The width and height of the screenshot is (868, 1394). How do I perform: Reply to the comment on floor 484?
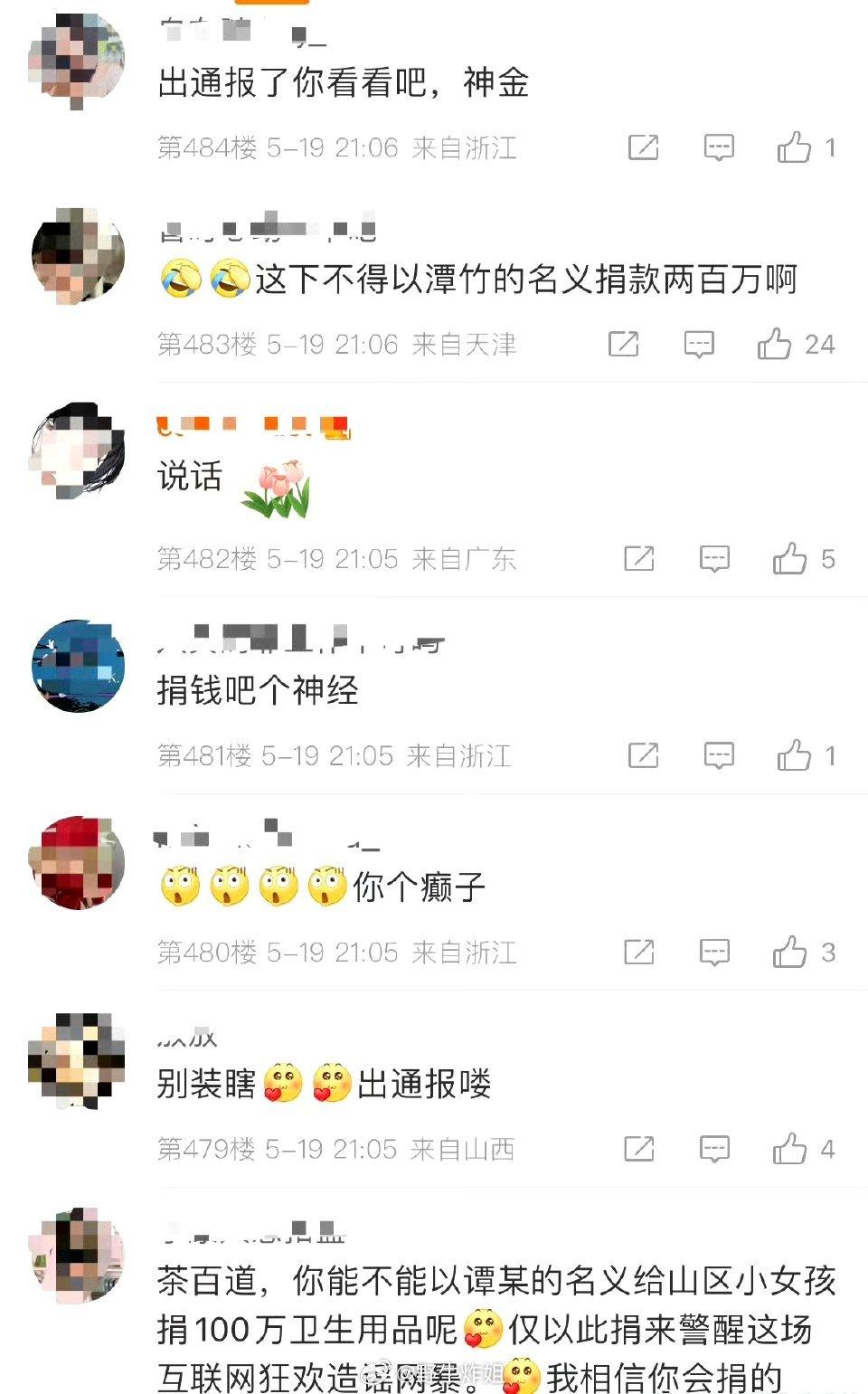click(x=719, y=147)
